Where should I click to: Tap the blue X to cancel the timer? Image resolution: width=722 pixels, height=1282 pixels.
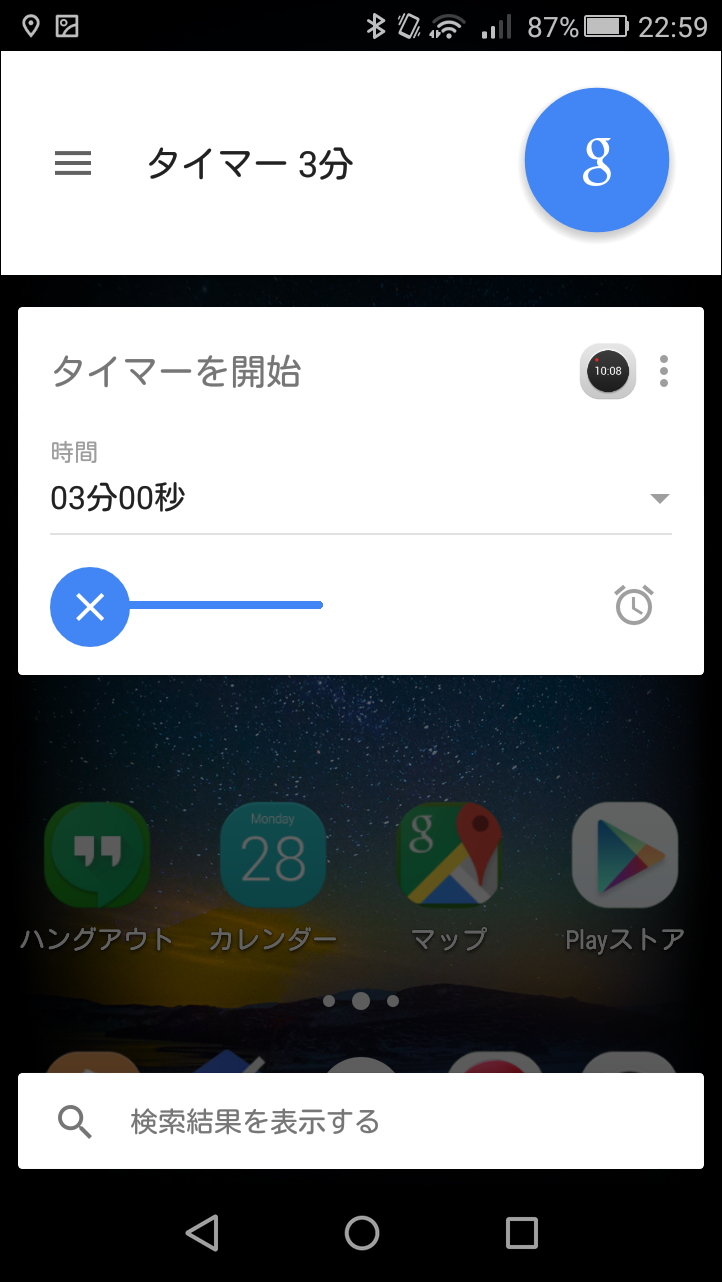[x=90, y=605]
